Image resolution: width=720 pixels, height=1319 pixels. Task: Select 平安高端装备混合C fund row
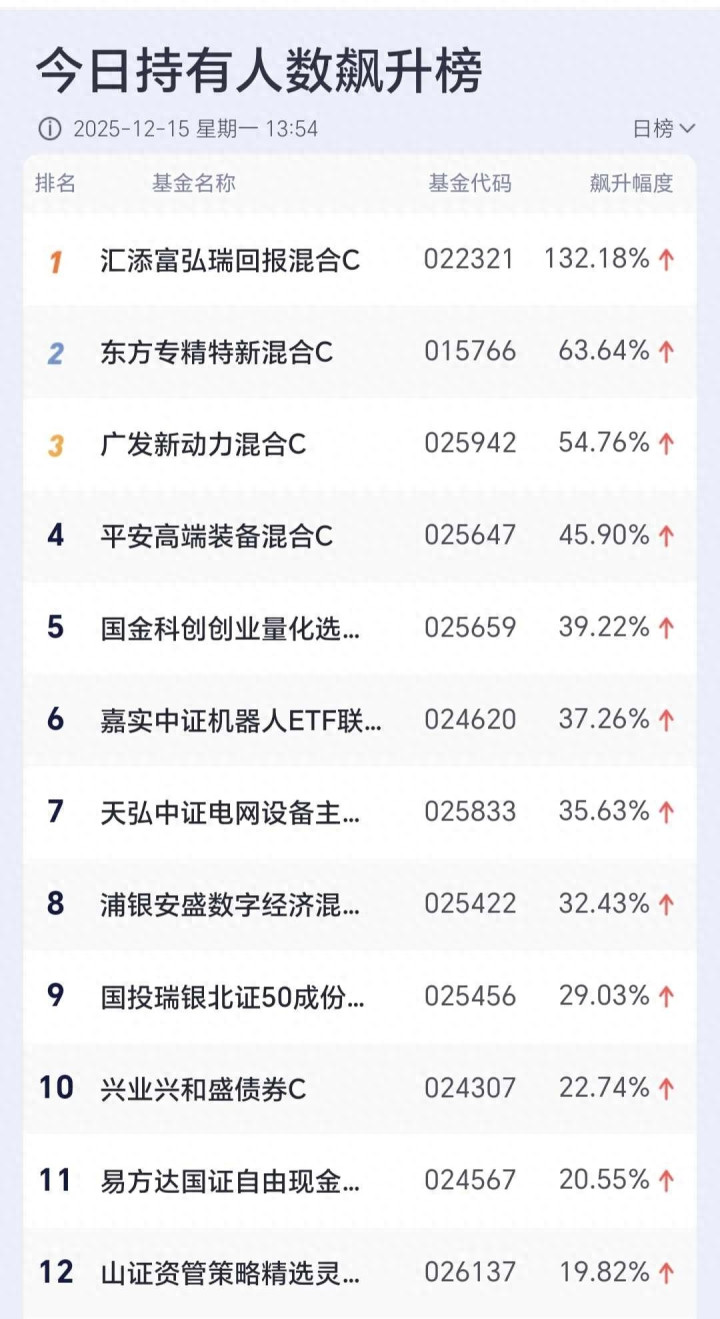pos(216,536)
